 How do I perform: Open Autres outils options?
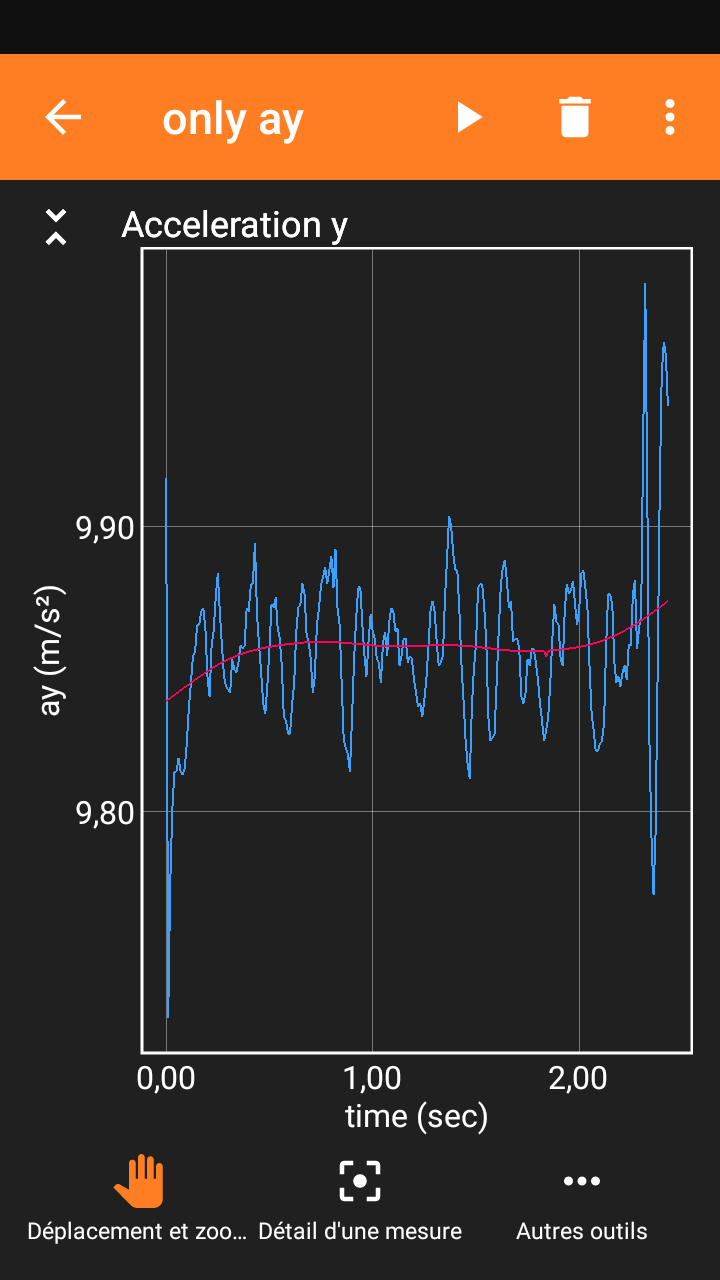[582, 1197]
